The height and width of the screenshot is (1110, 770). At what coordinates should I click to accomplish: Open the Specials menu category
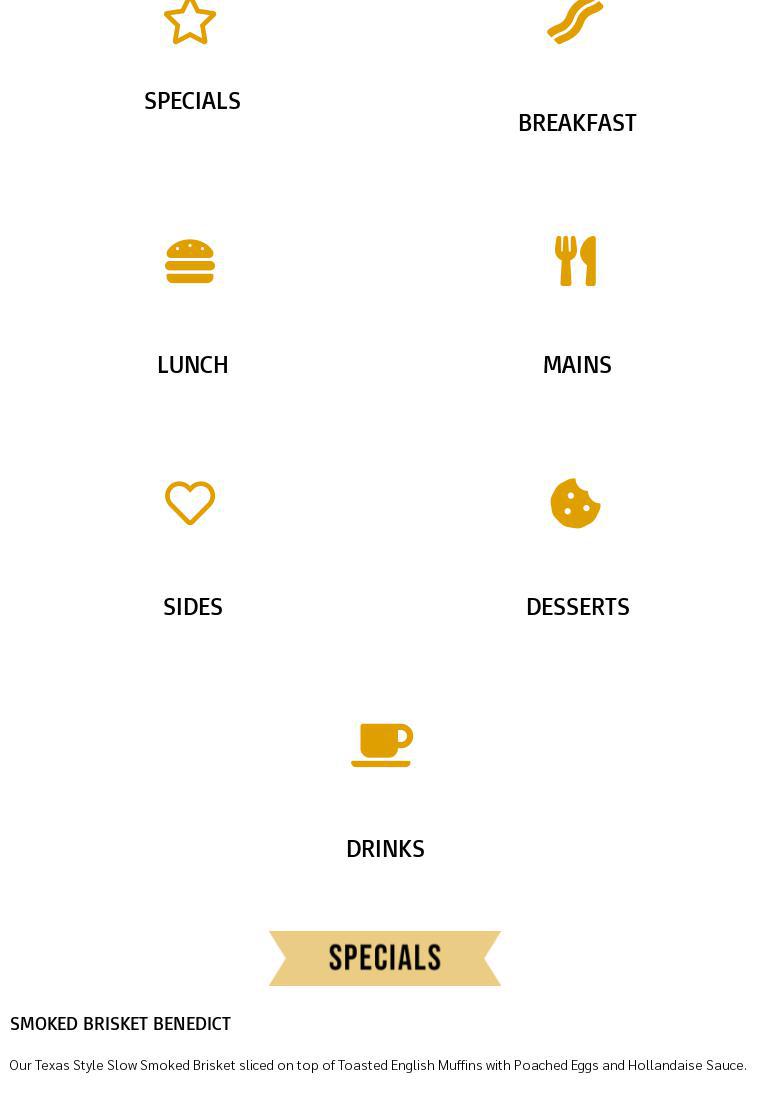click(x=191, y=100)
